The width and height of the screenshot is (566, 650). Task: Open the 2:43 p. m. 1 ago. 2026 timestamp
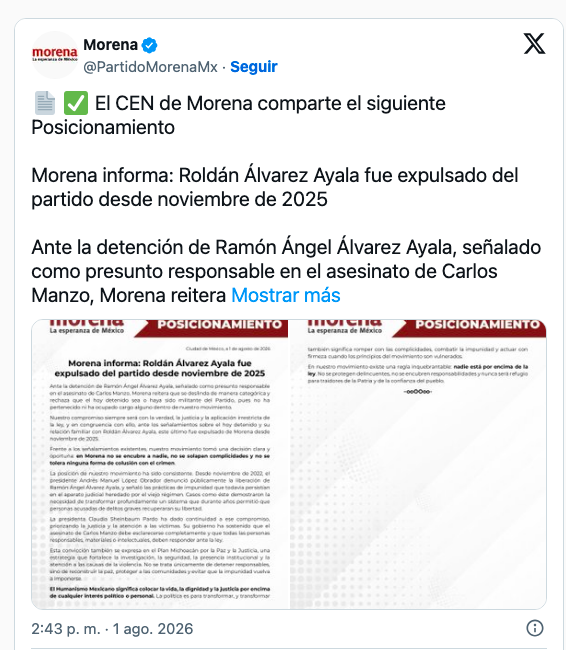point(112,629)
